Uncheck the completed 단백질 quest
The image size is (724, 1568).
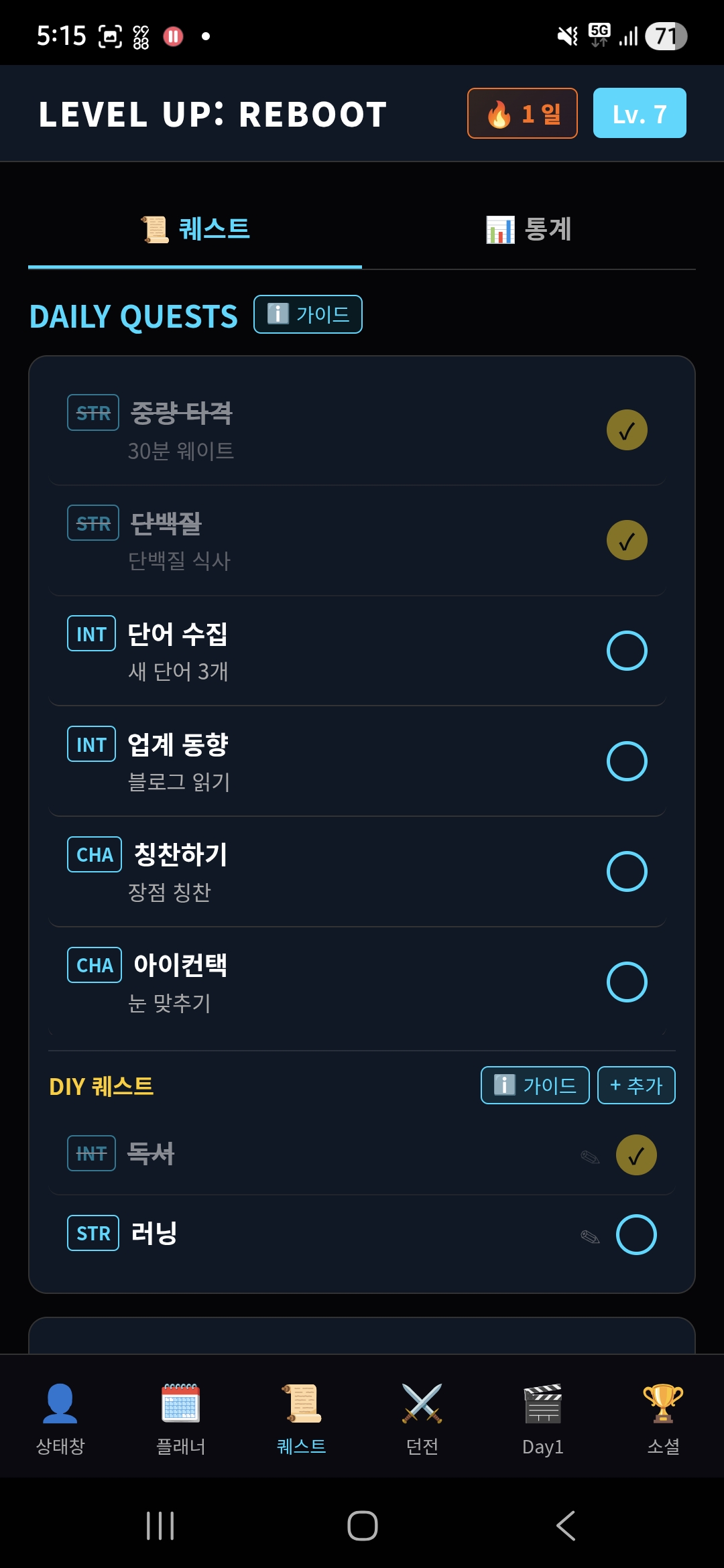(x=627, y=538)
